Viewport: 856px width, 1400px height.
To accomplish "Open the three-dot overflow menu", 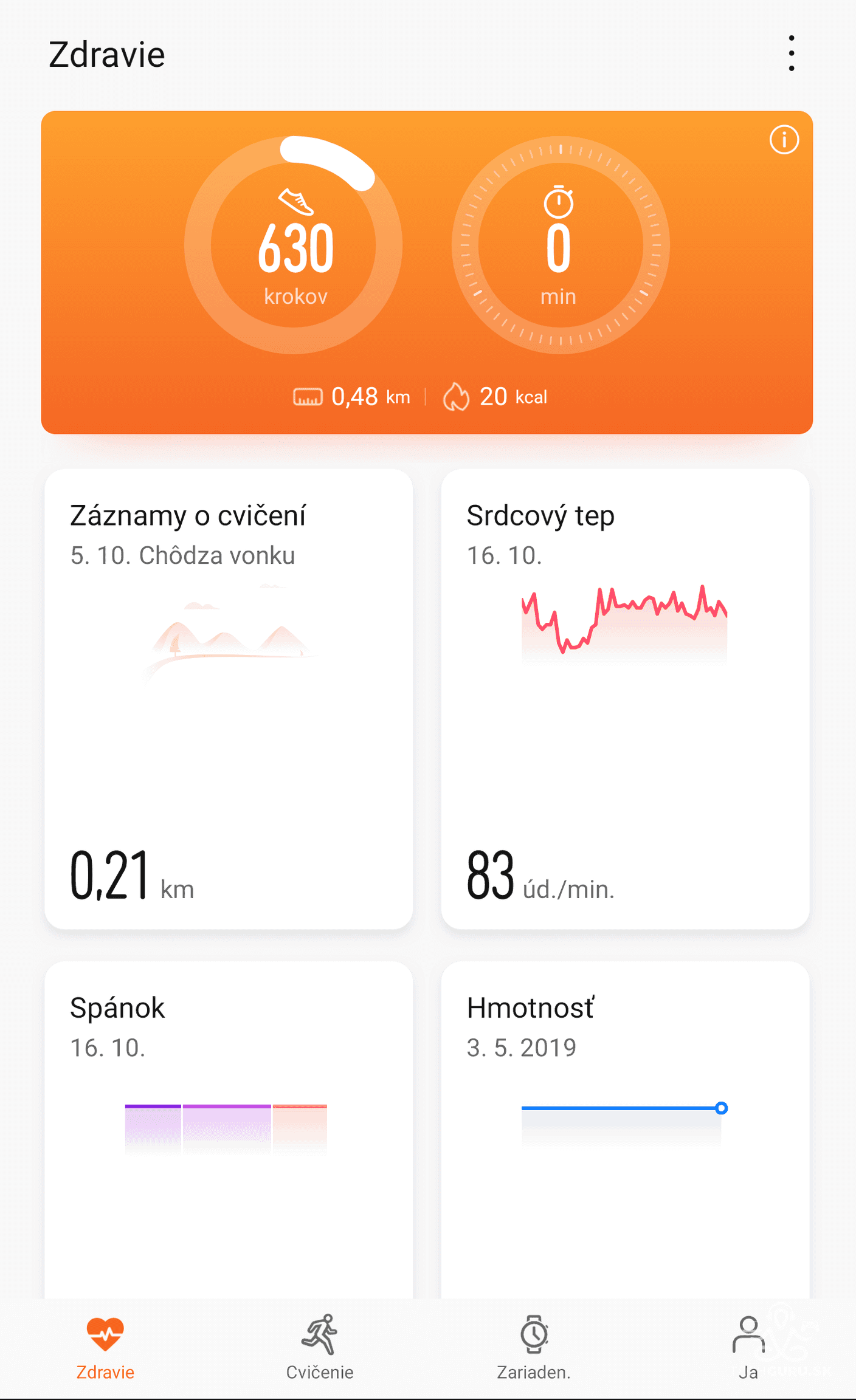I will tap(791, 53).
